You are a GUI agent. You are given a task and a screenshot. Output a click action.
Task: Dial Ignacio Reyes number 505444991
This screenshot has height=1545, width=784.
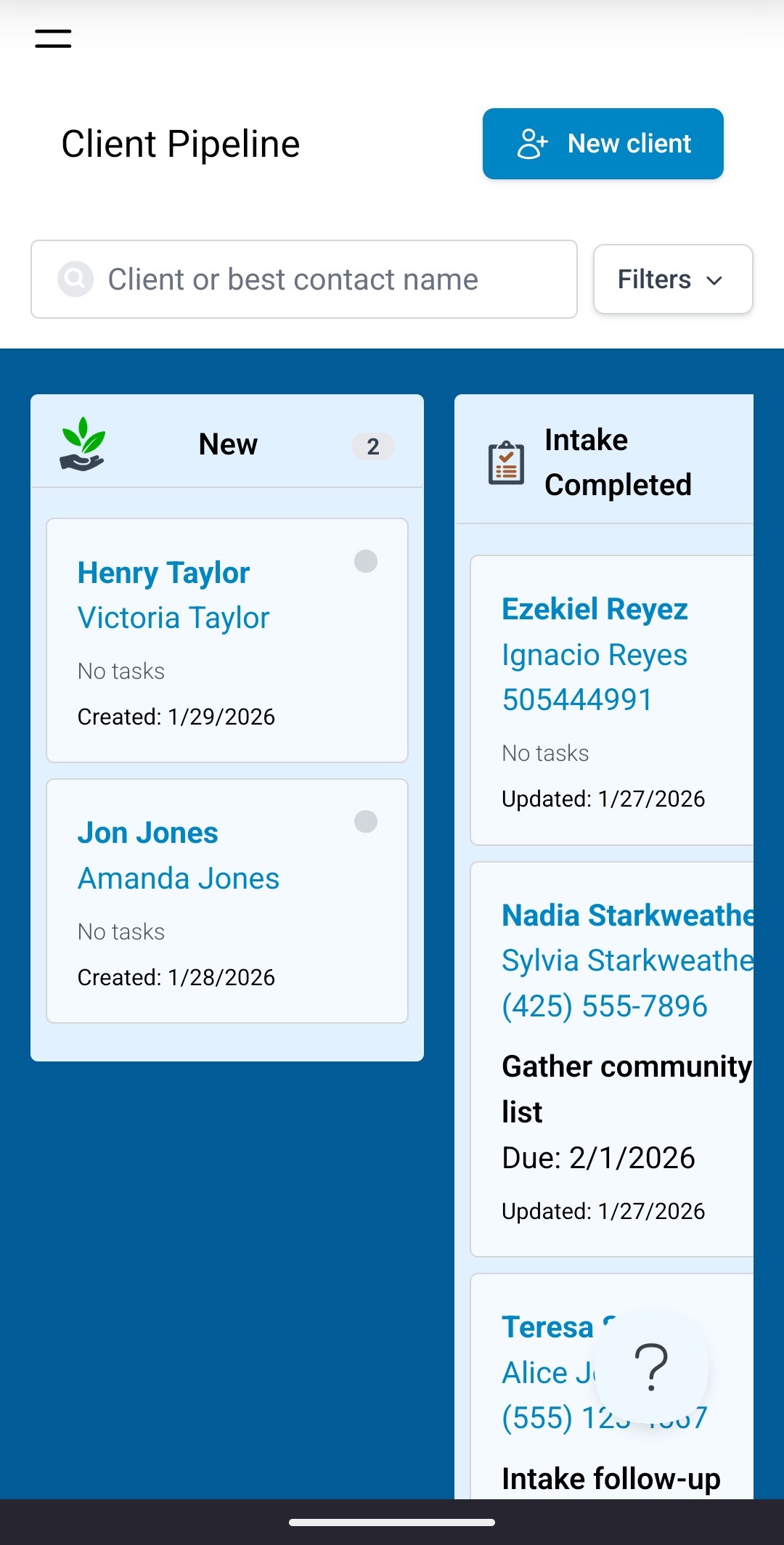click(577, 700)
